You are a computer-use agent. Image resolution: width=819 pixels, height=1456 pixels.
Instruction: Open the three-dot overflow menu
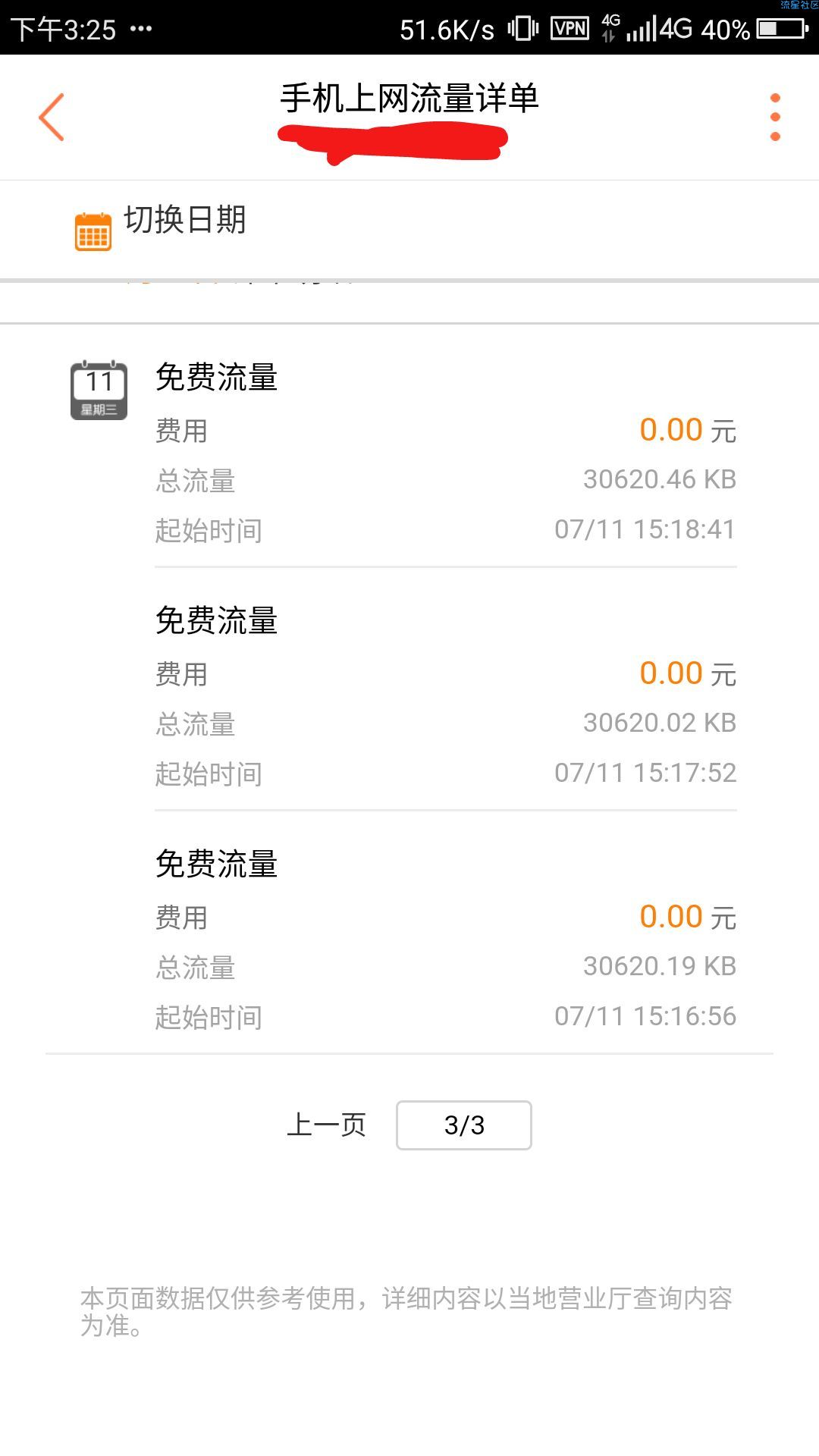pyautogui.click(x=774, y=117)
